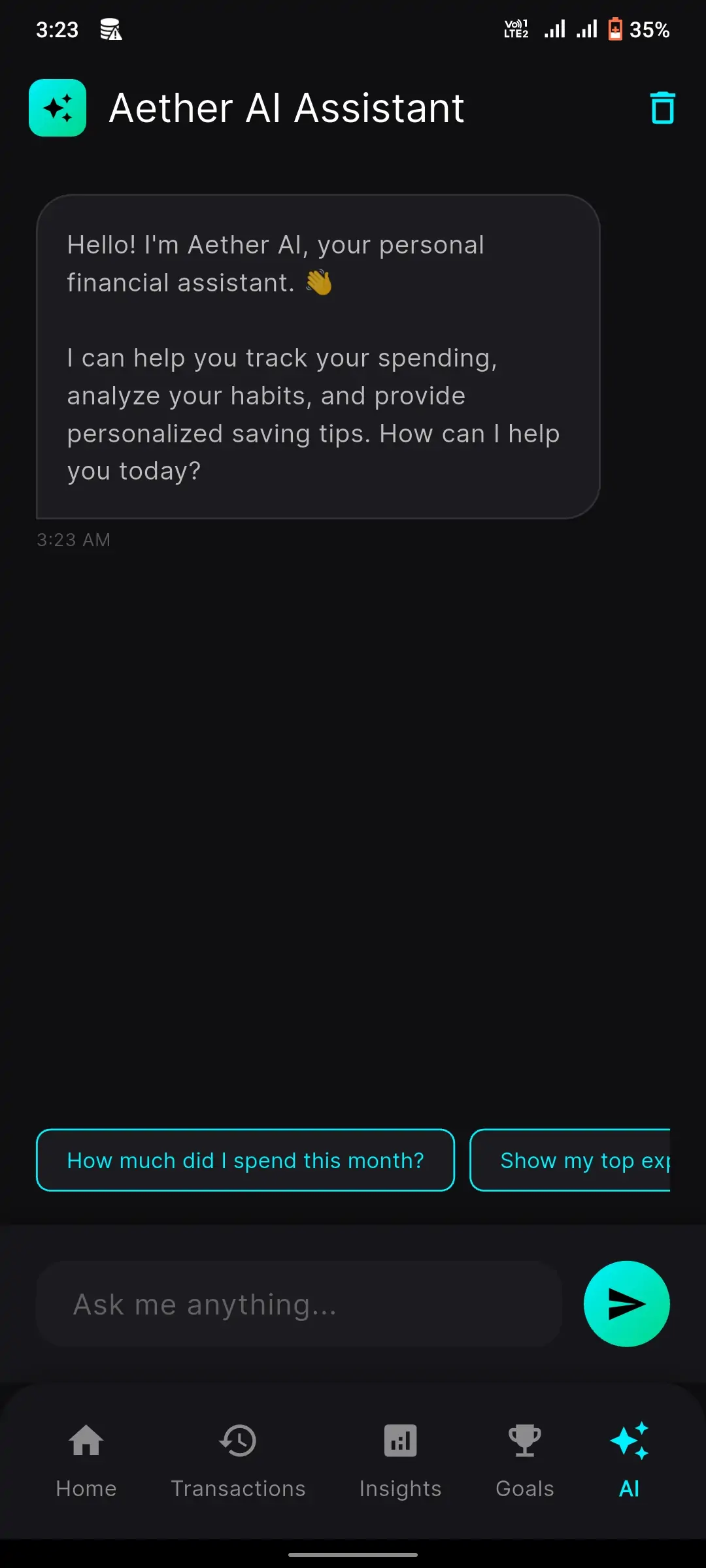The image size is (706, 1568).
Task: Focus the 'Ask me anything...' message field
Action: coord(299,1304)
